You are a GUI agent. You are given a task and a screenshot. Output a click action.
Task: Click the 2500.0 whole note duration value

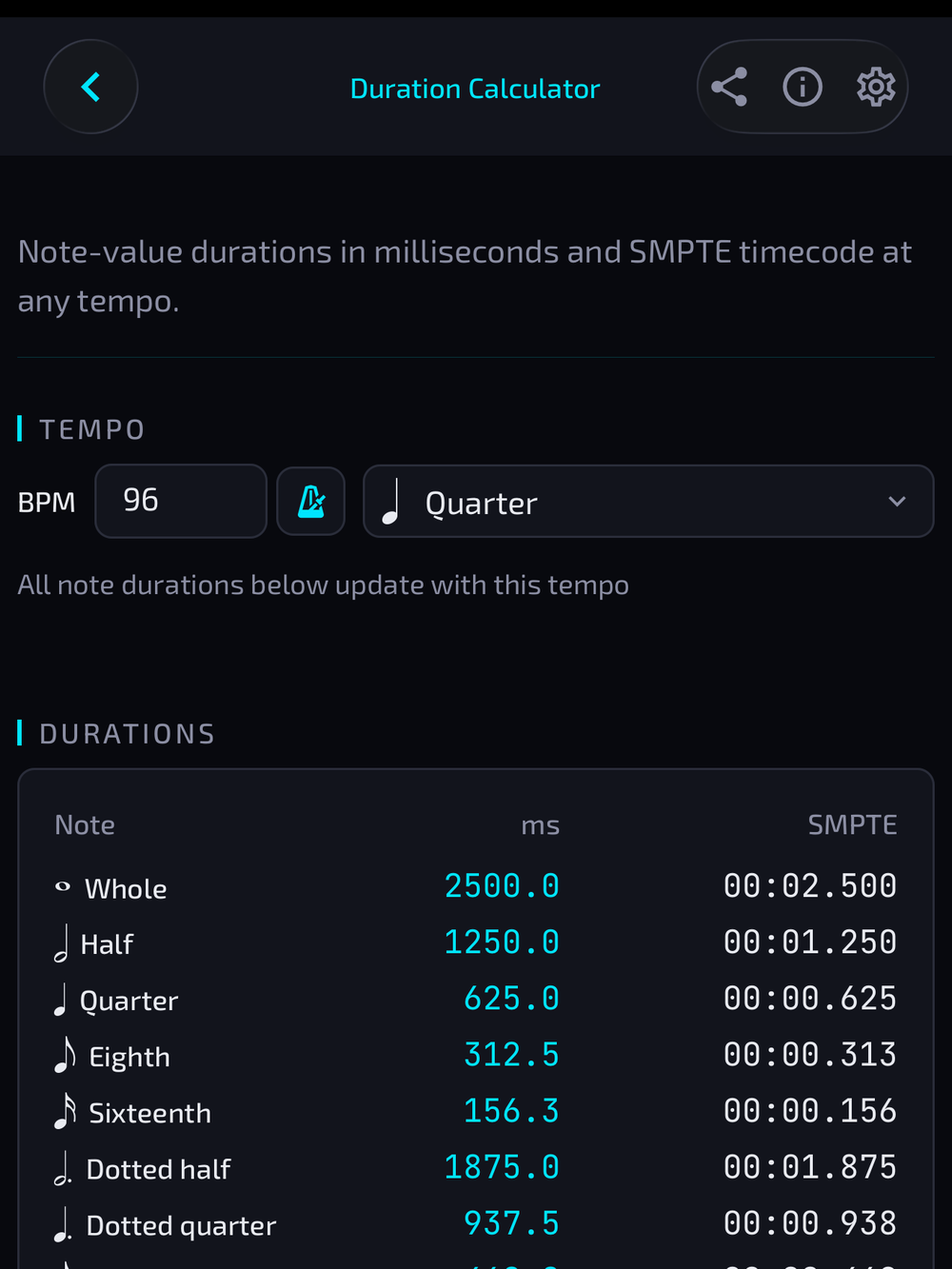tap(502, 885)
